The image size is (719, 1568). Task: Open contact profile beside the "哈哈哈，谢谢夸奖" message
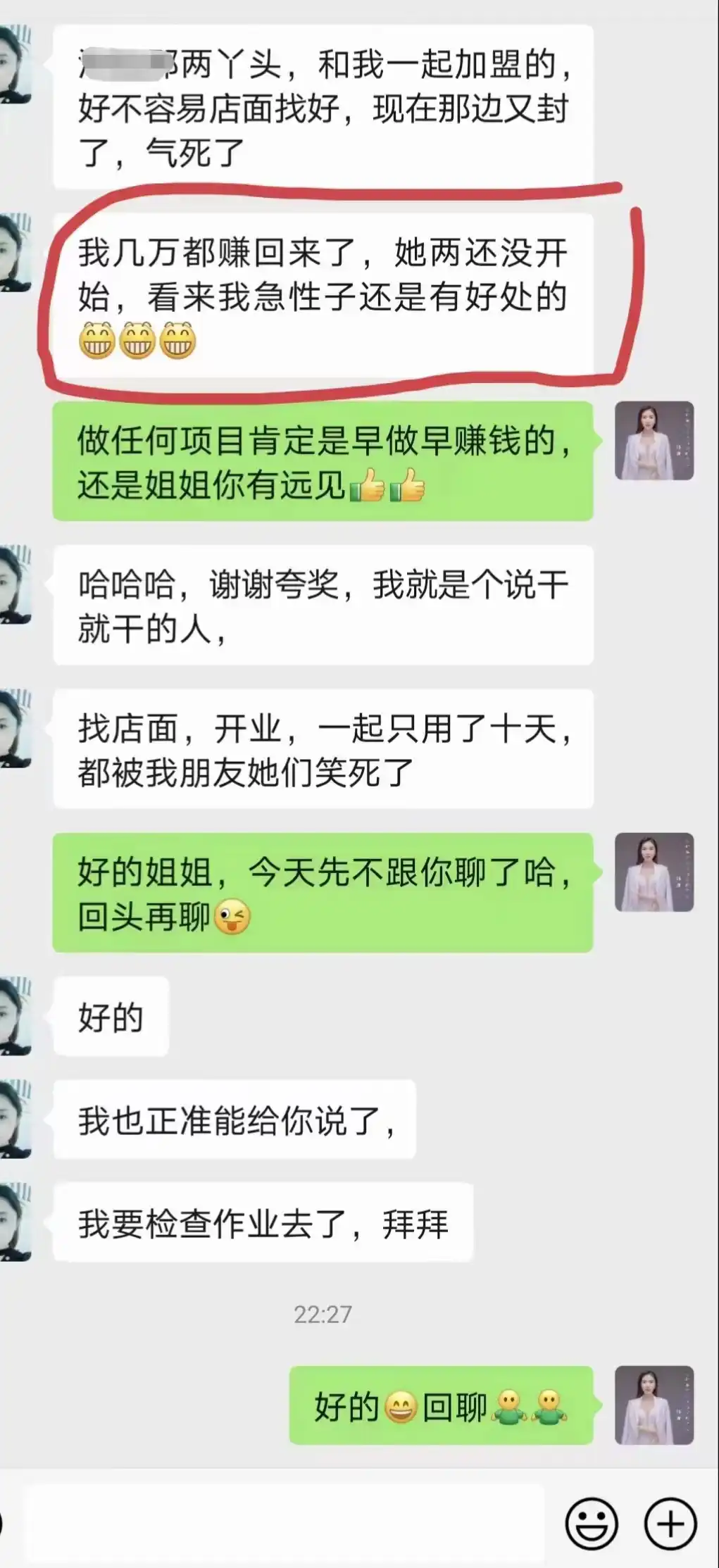coord(15,585)
